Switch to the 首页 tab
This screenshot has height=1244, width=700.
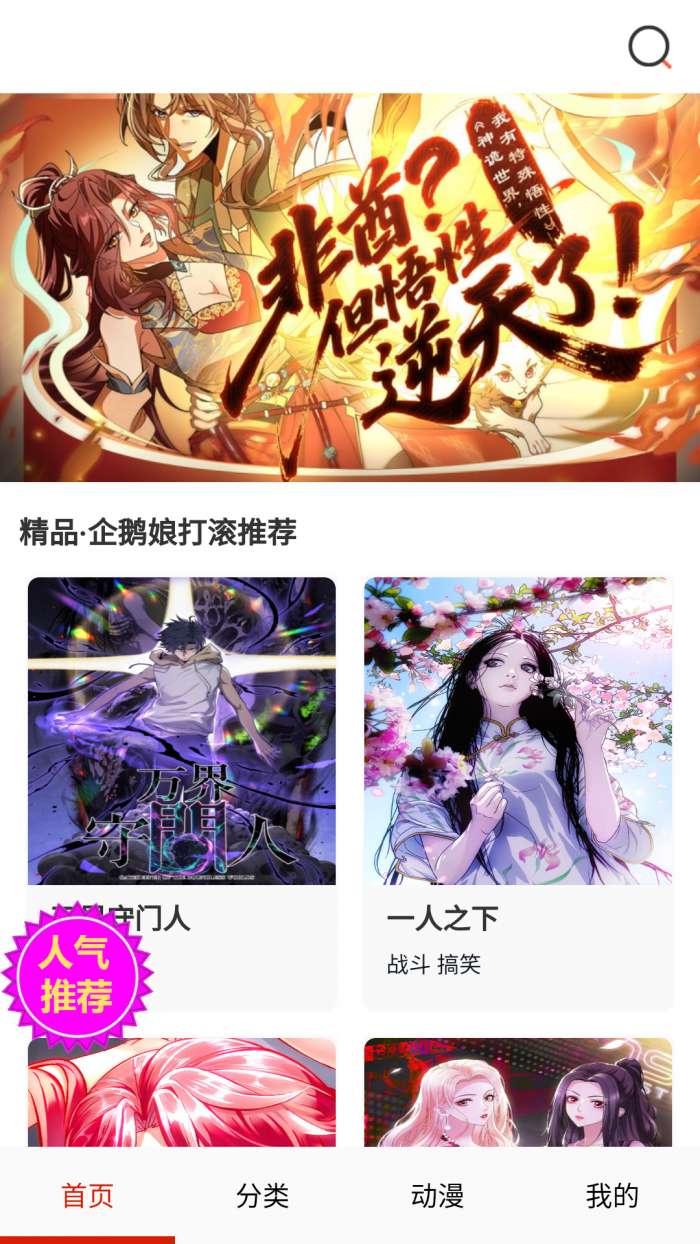point(88,1196)
